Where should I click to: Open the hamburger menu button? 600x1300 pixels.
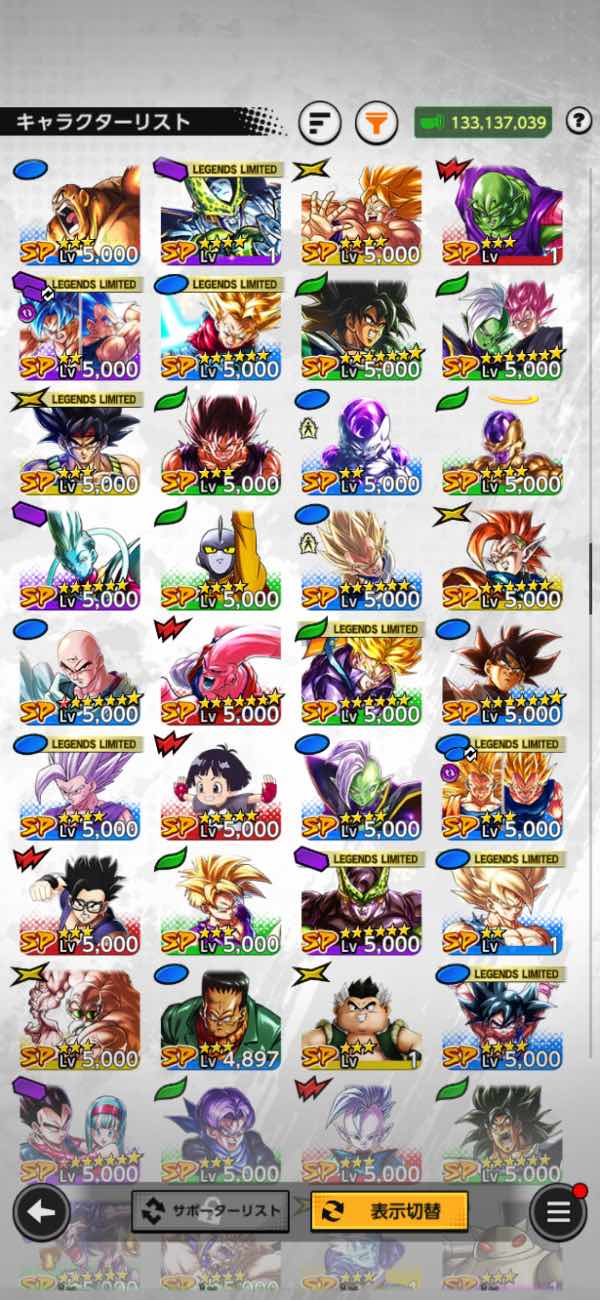tap(558, 1212)
